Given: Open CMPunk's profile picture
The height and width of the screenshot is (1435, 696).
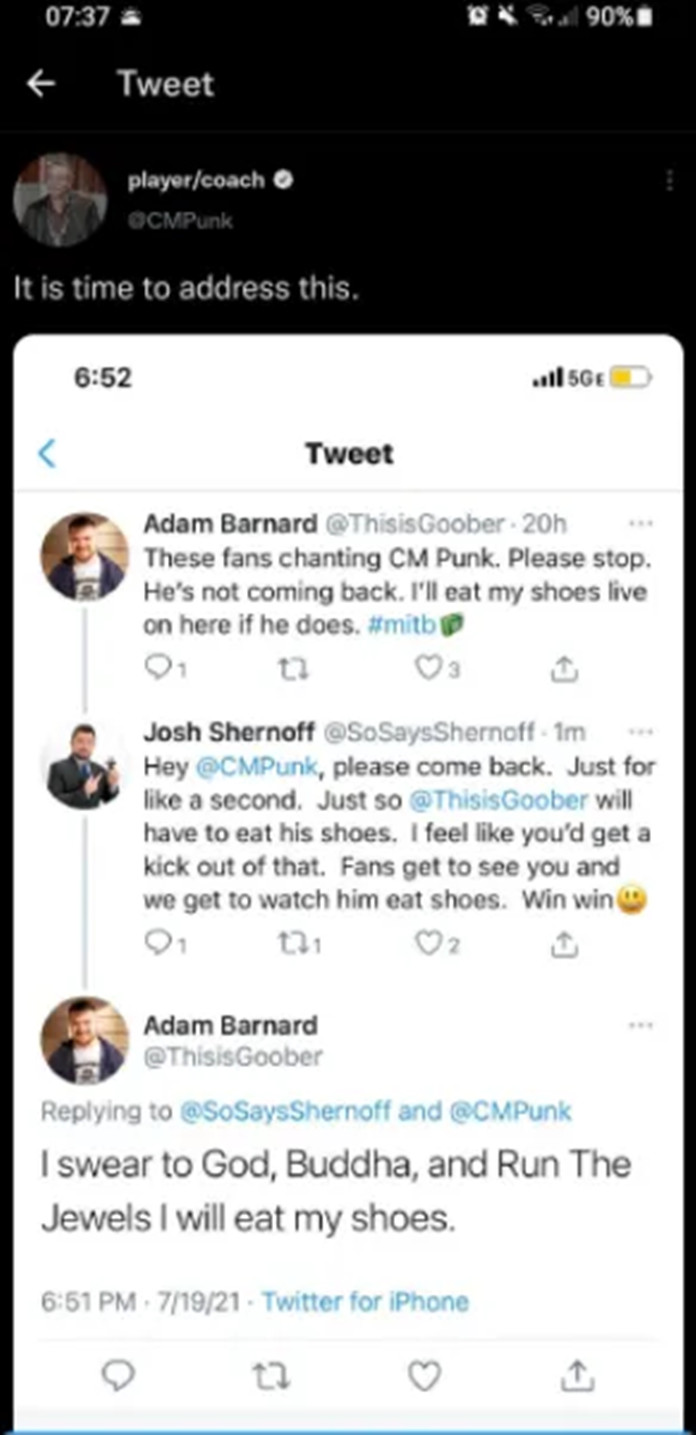Looking at the screenshot, I should 59,200.
